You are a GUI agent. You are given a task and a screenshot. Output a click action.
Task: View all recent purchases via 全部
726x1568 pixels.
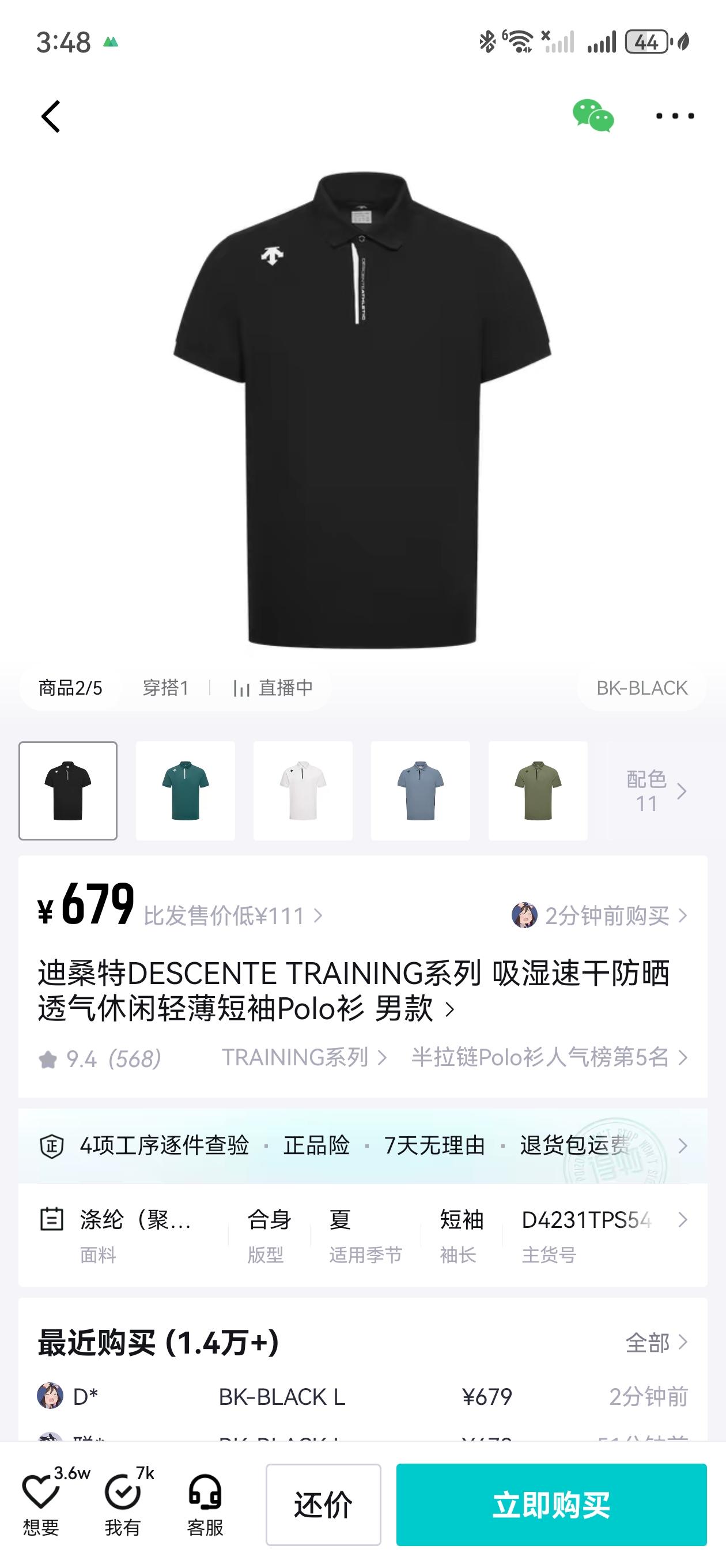point(656,1343)
